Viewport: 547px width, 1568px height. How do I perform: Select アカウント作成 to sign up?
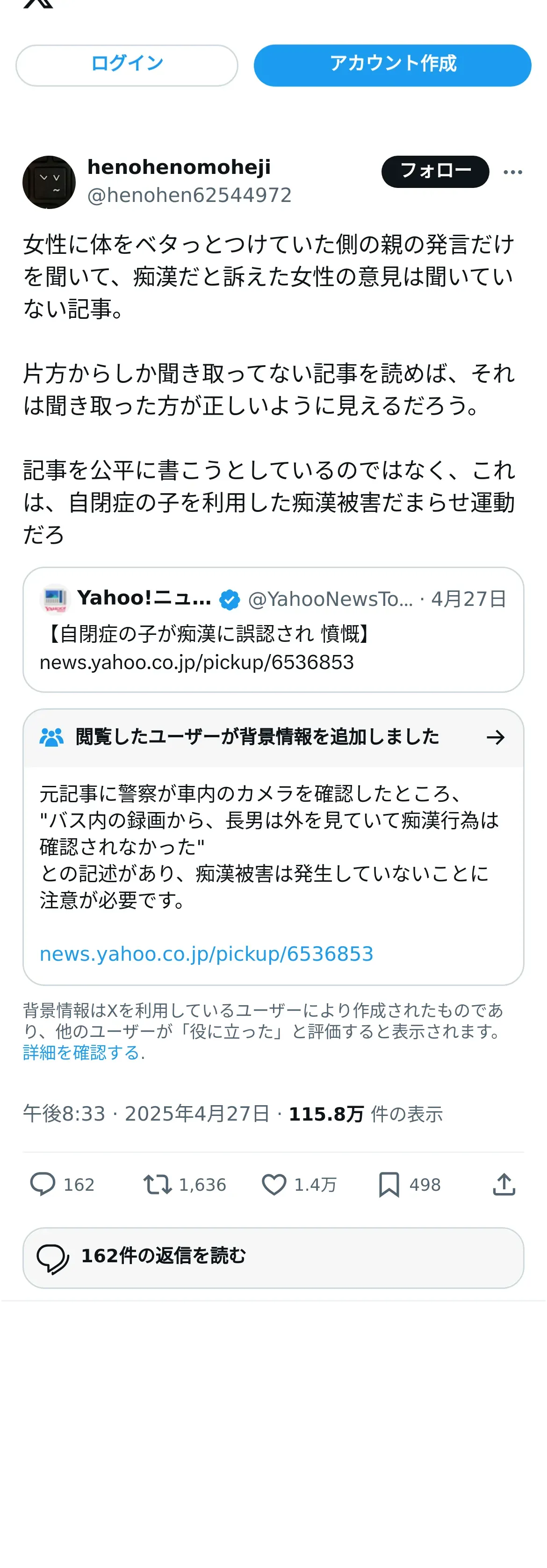pos(392,65)
